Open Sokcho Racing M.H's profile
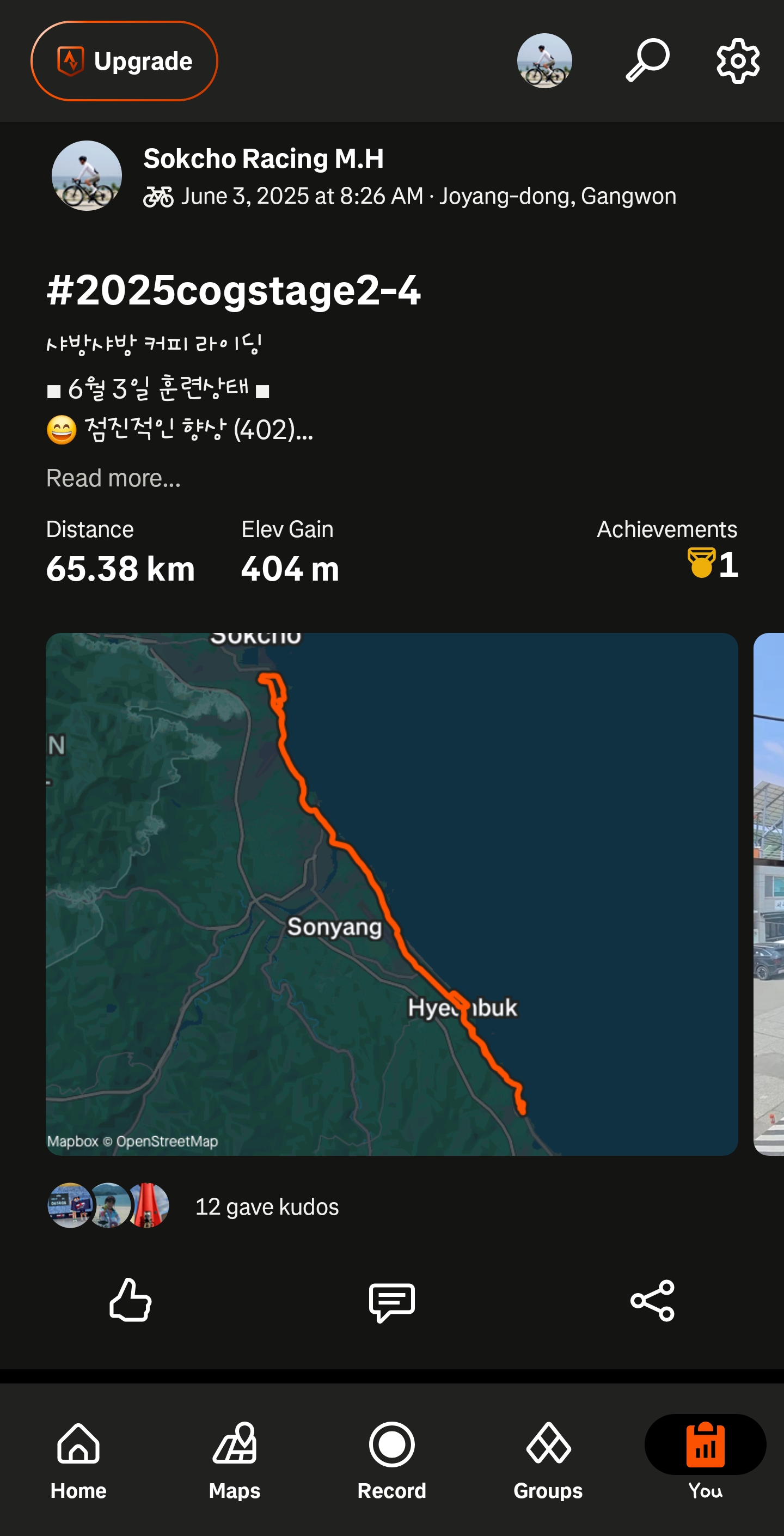Screen dimensions: 784x1536 [264, 159]
